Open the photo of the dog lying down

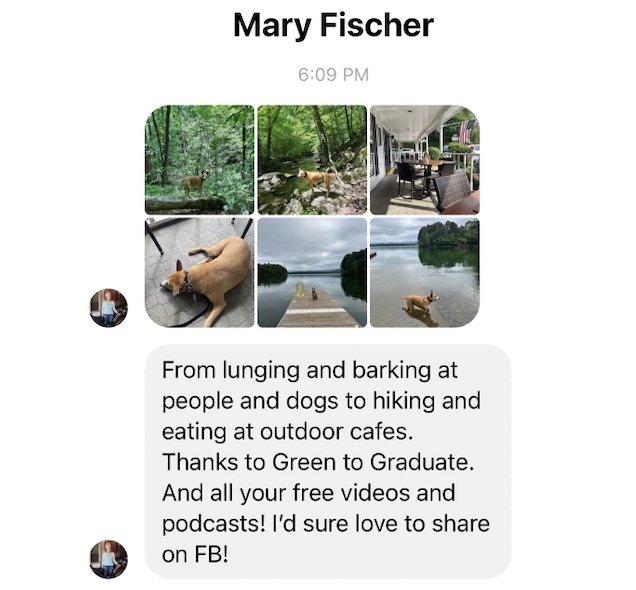click(x=199, y=273)
